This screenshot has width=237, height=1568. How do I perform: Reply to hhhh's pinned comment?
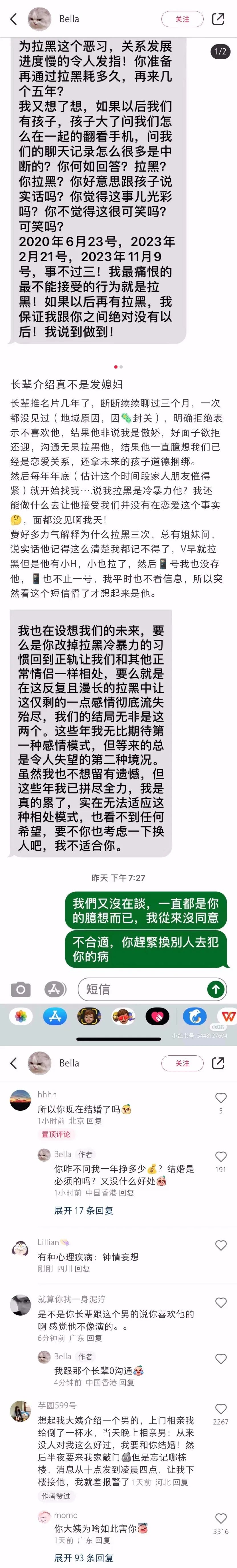pyautogui.click(x=94, y=1121)
